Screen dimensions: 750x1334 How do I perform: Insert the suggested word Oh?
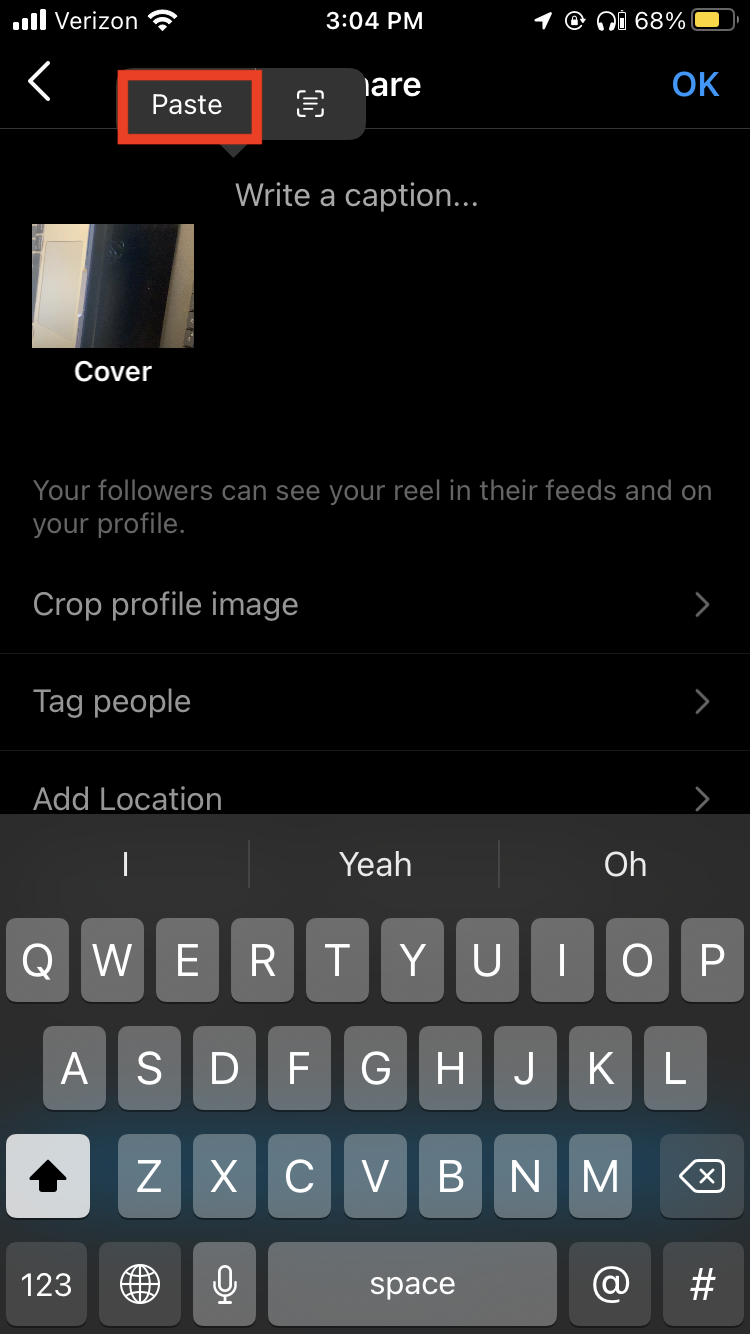point(625,864)
